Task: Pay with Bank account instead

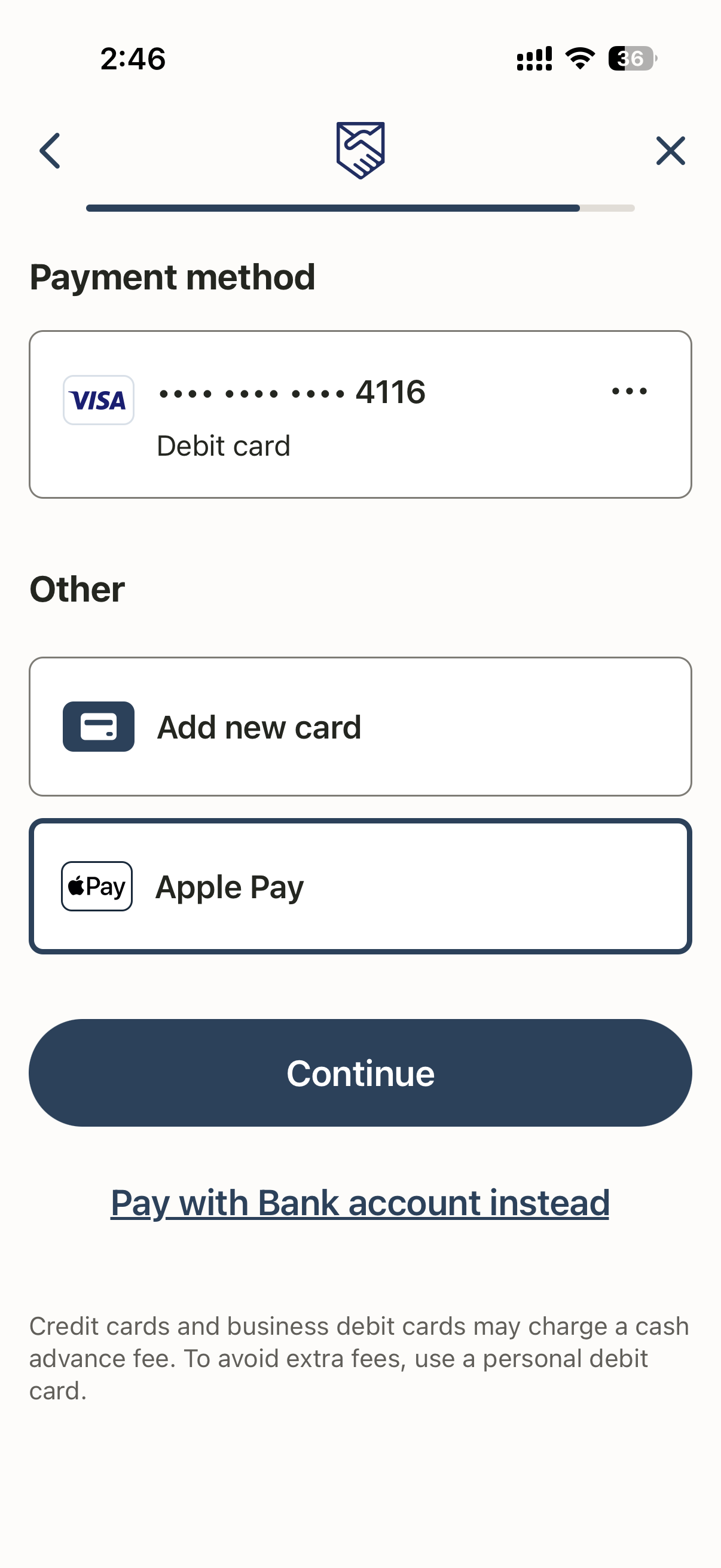Action: 359,1203
